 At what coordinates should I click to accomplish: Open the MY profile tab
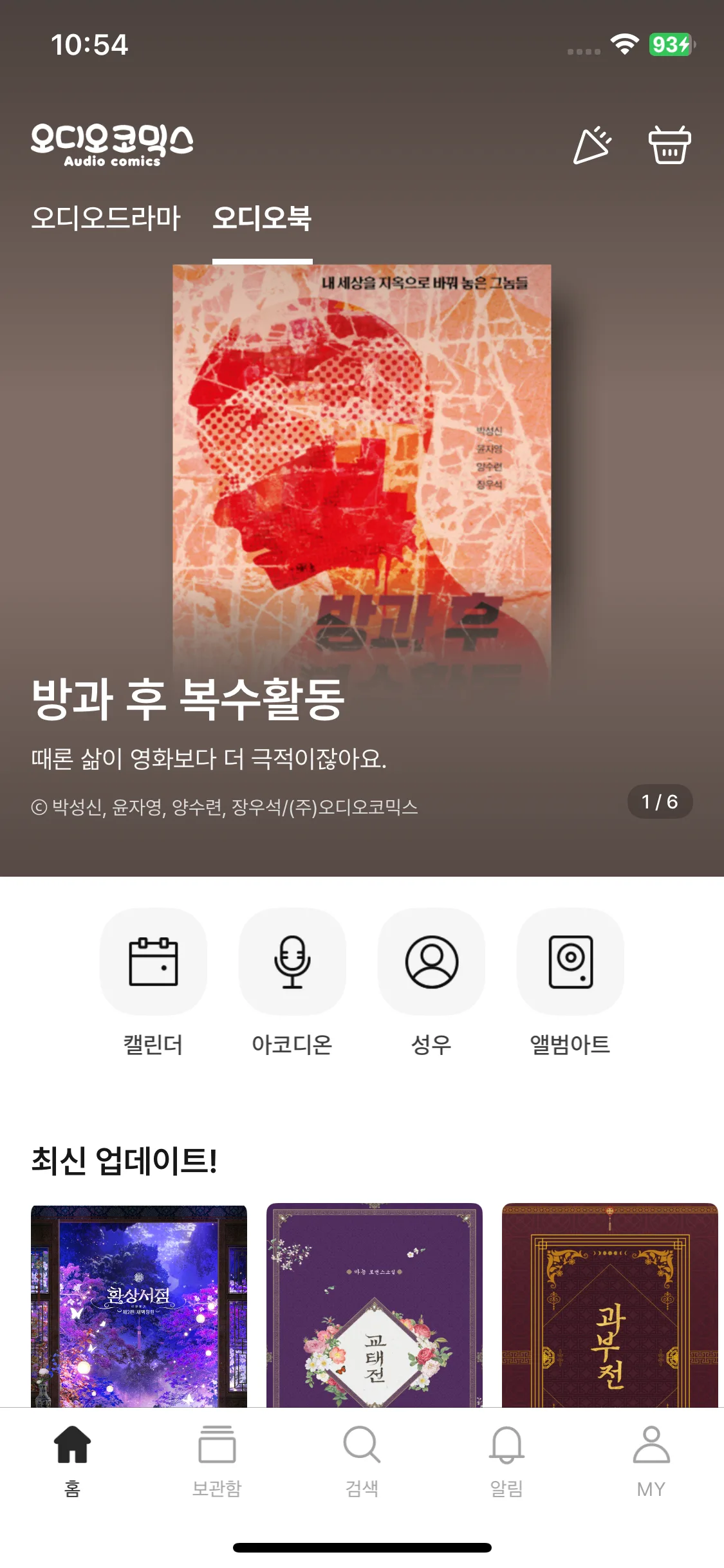(x=651, y=1460)
